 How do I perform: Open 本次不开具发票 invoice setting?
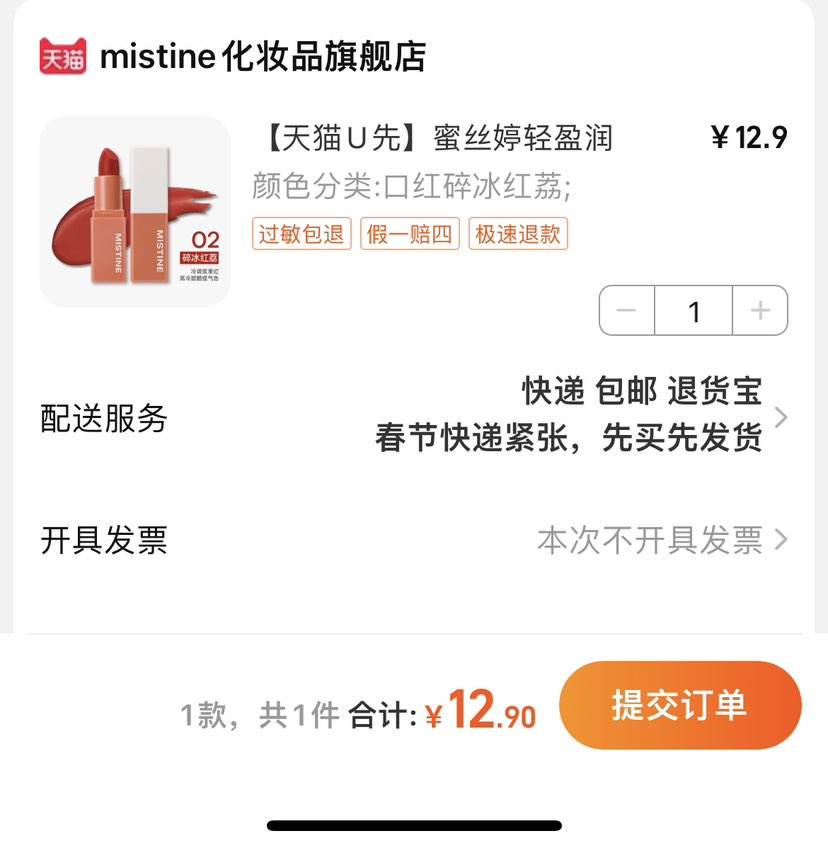(x=652, y=540)
